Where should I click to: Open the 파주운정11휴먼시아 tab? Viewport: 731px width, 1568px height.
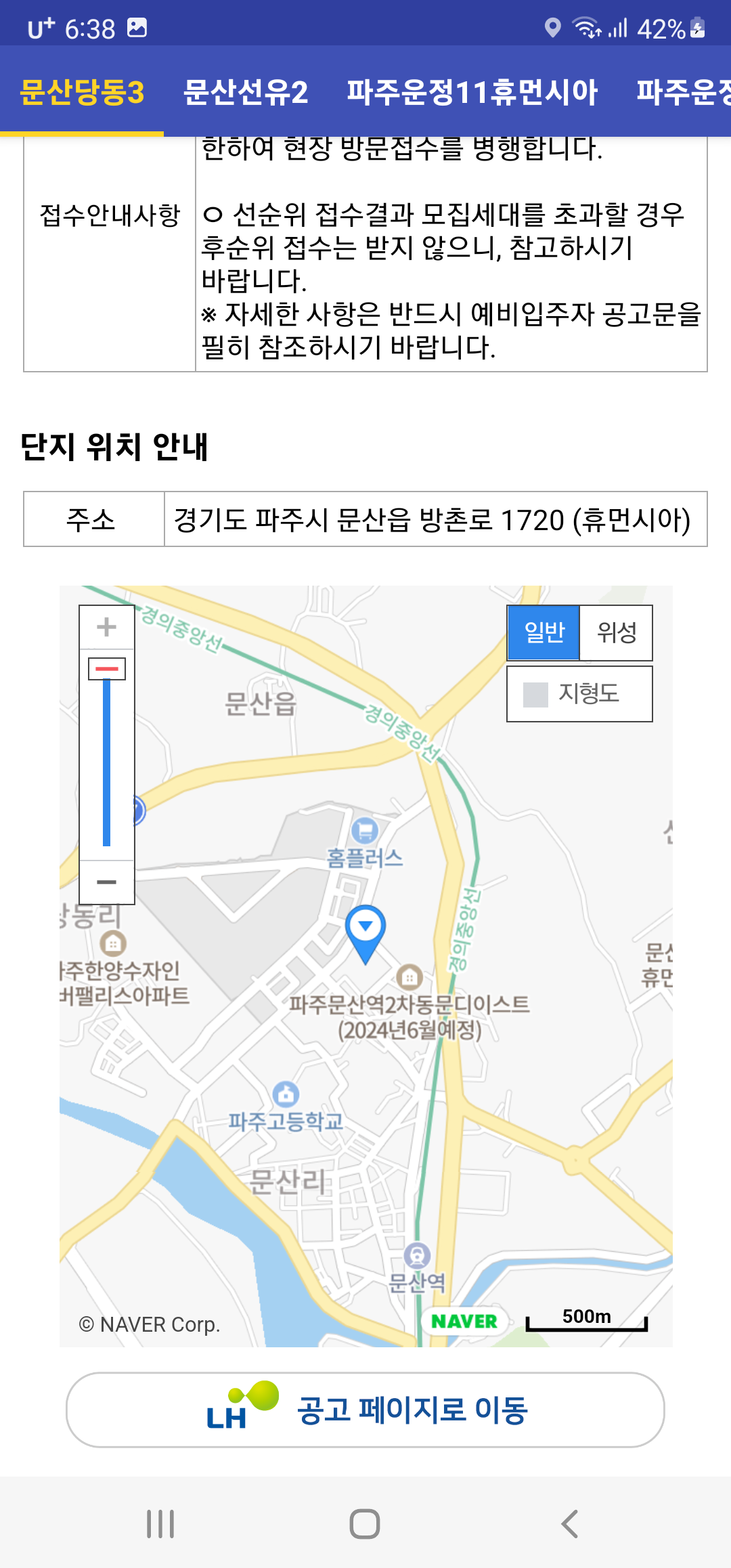(x=472, y=92)
